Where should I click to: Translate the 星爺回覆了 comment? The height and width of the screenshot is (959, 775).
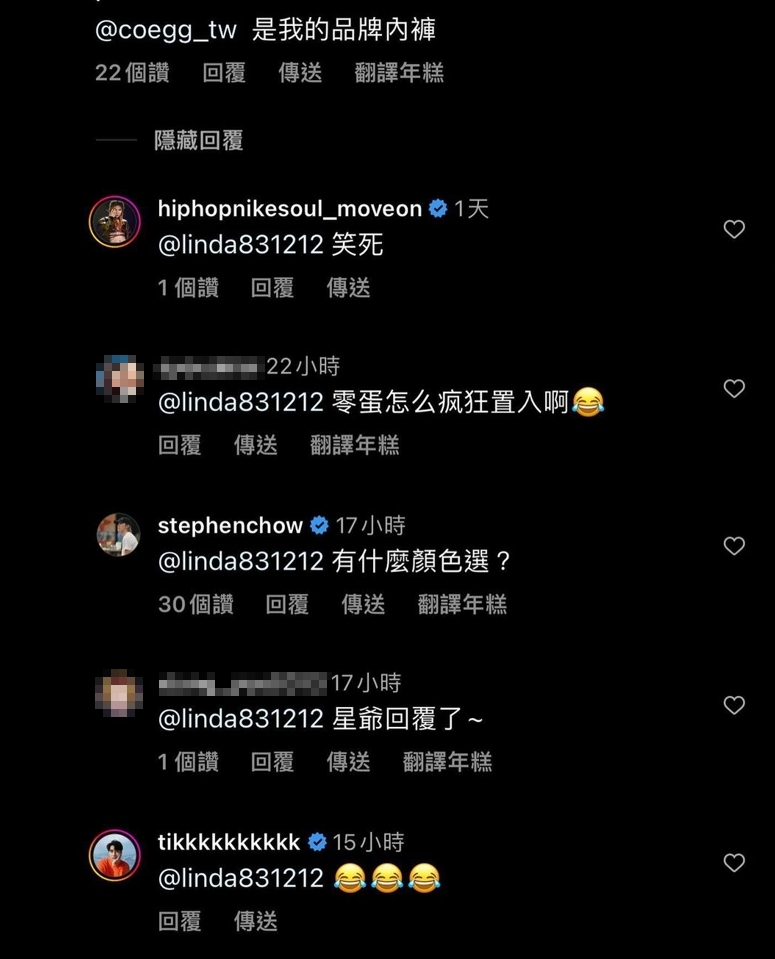click(x=447, y=762)
